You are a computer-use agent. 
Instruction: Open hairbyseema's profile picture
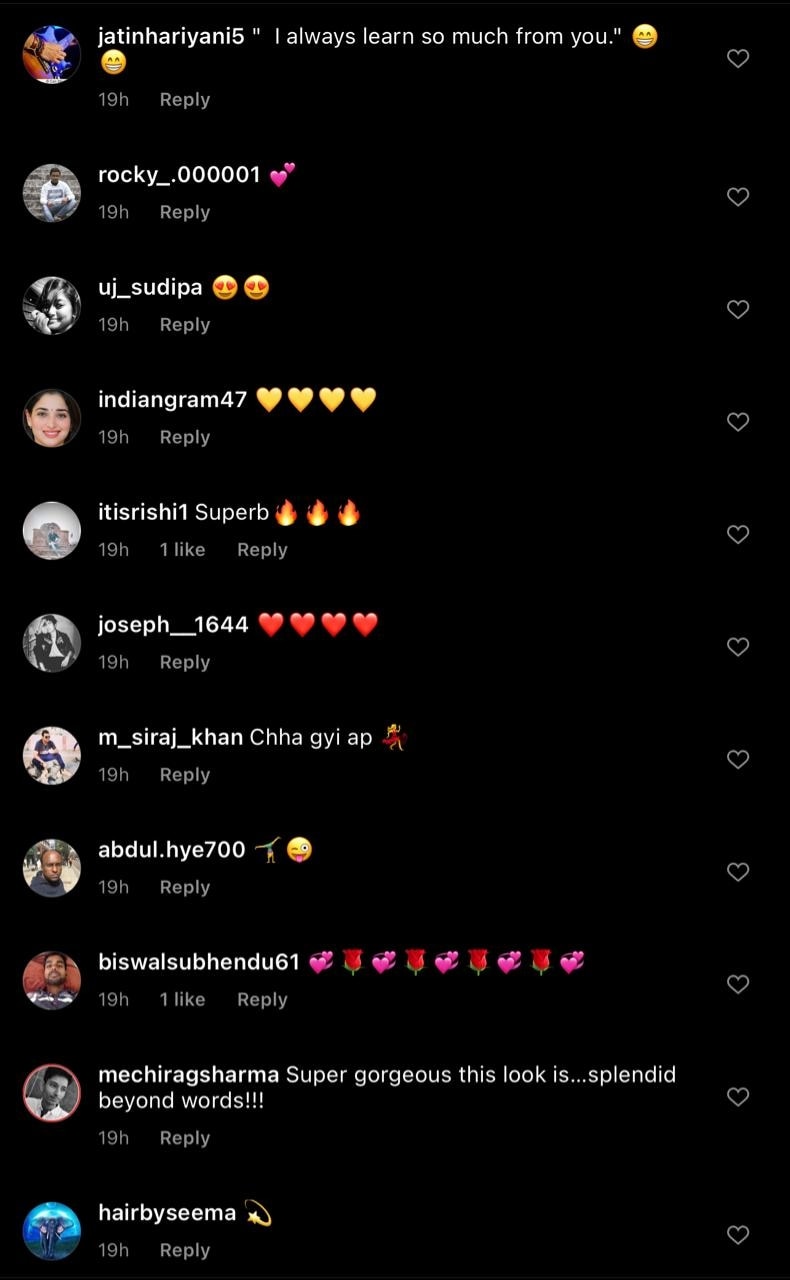[52, 1231]
